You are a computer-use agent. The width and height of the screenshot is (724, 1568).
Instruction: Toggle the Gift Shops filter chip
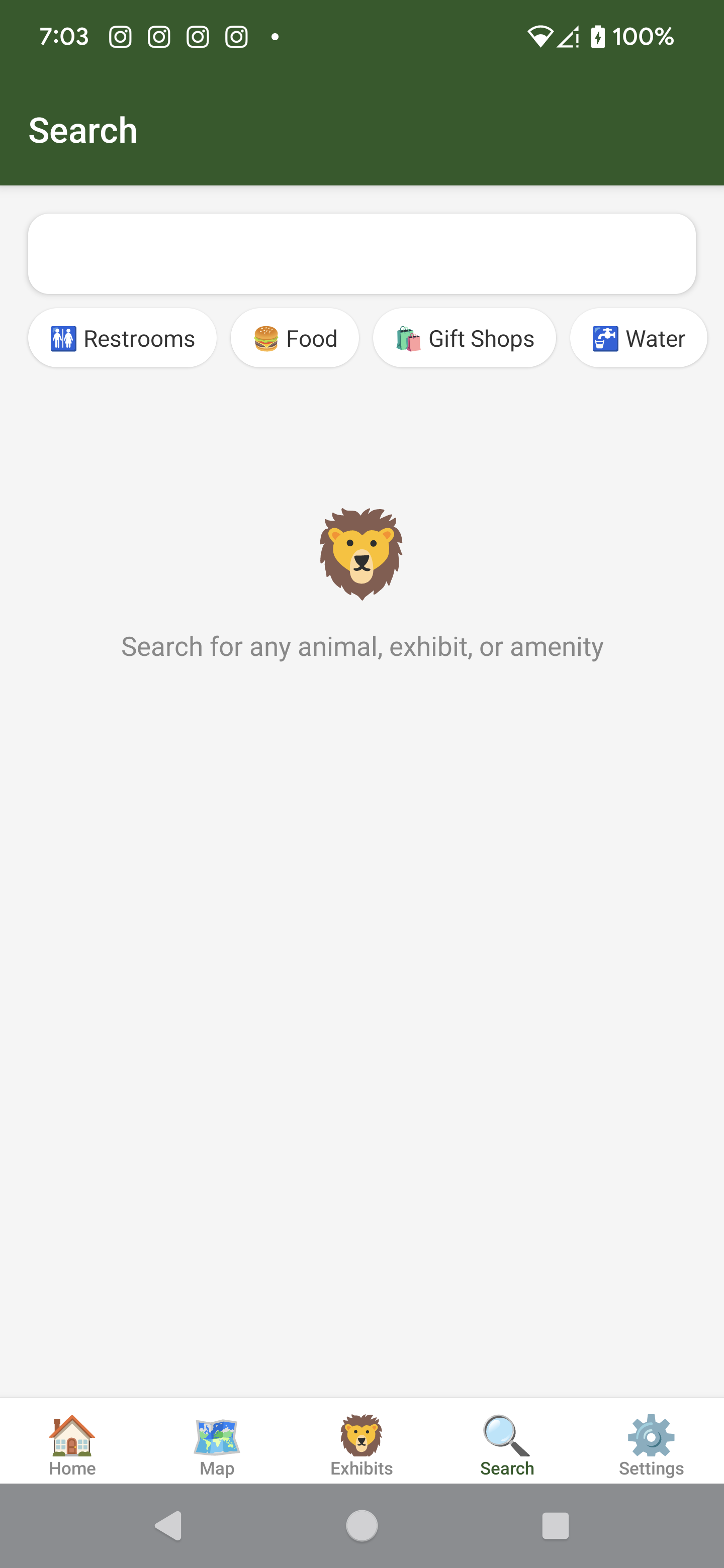464,338
